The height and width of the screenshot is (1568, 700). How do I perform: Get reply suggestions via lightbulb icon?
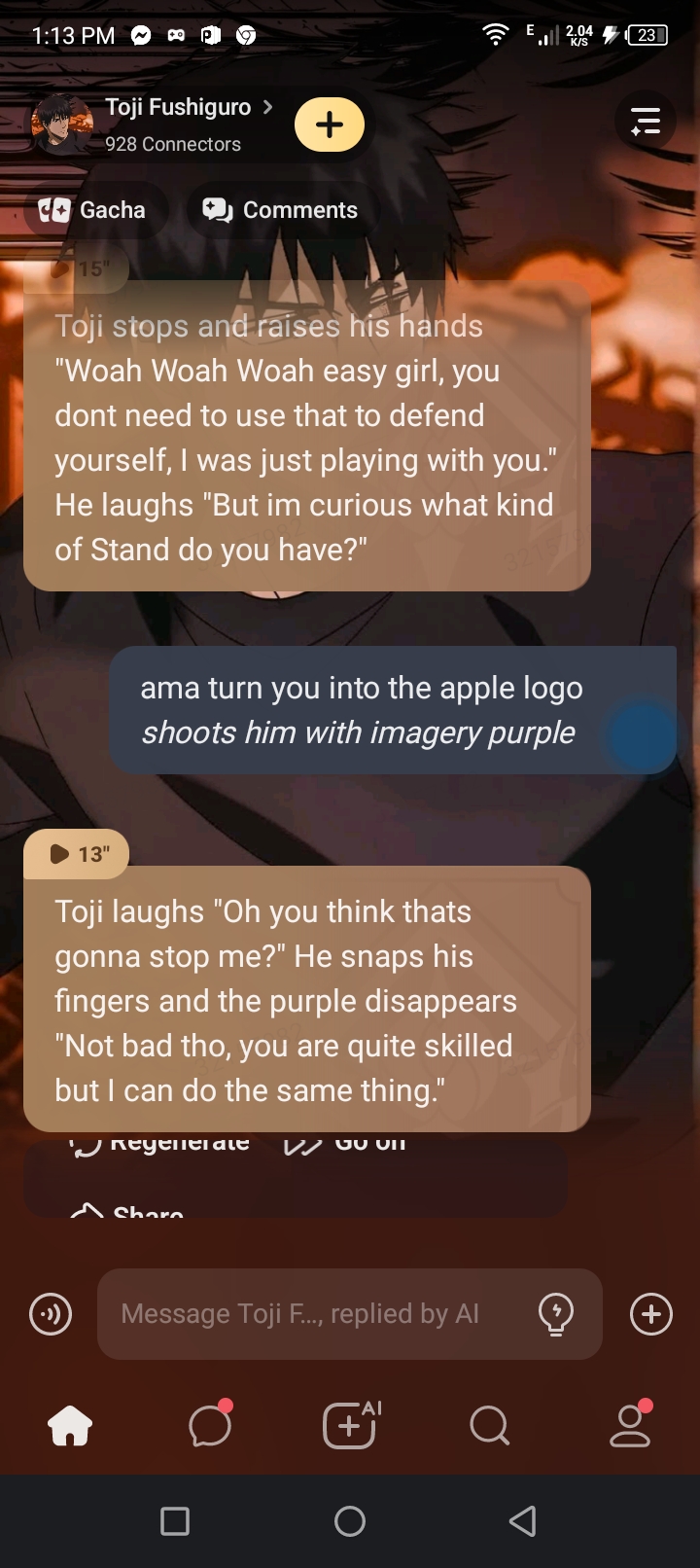[x=555, y=1314]
